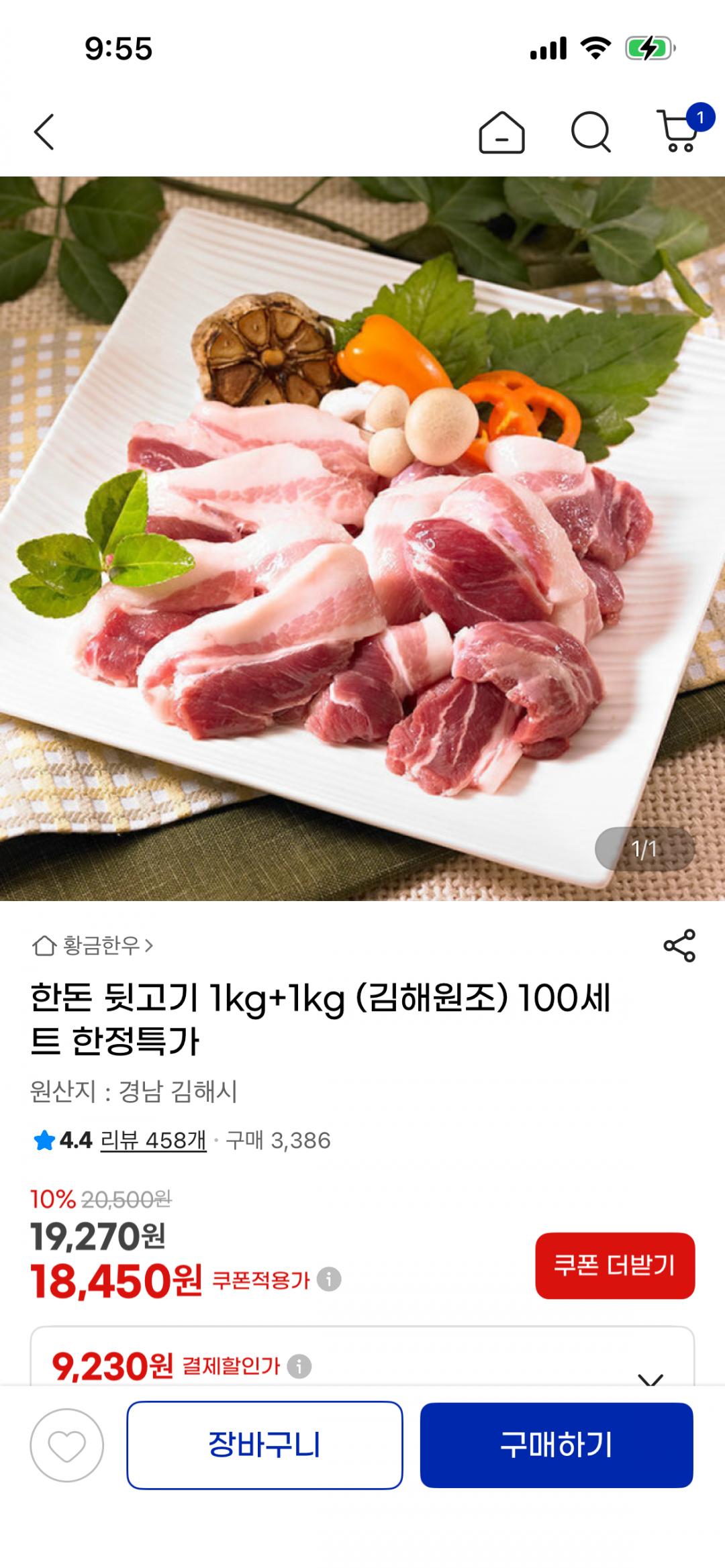
Task: Expand the 결제할인가 price details
Action: pos(650,1374)
